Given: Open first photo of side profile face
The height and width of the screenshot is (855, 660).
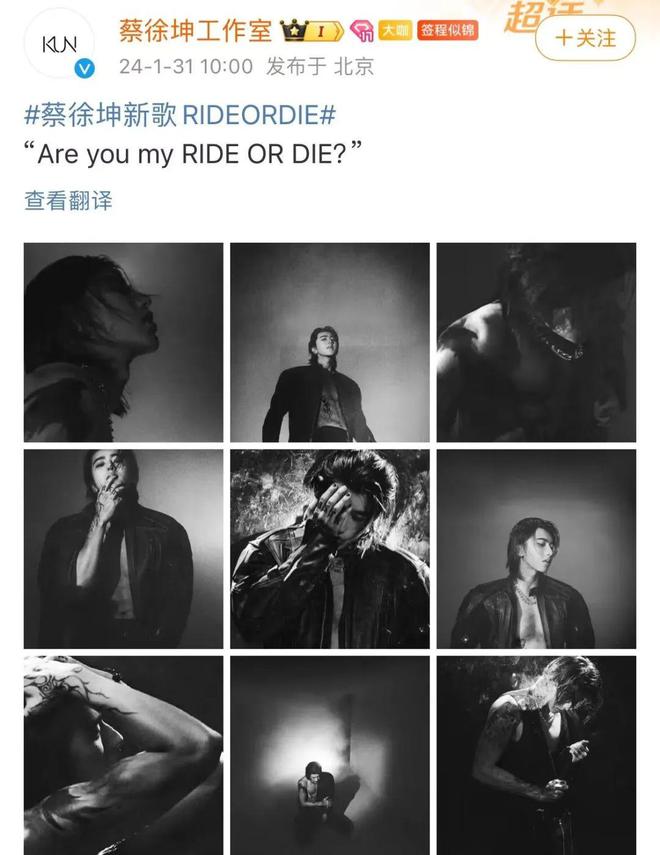Looking at the screenshot, I should [124, 342].
